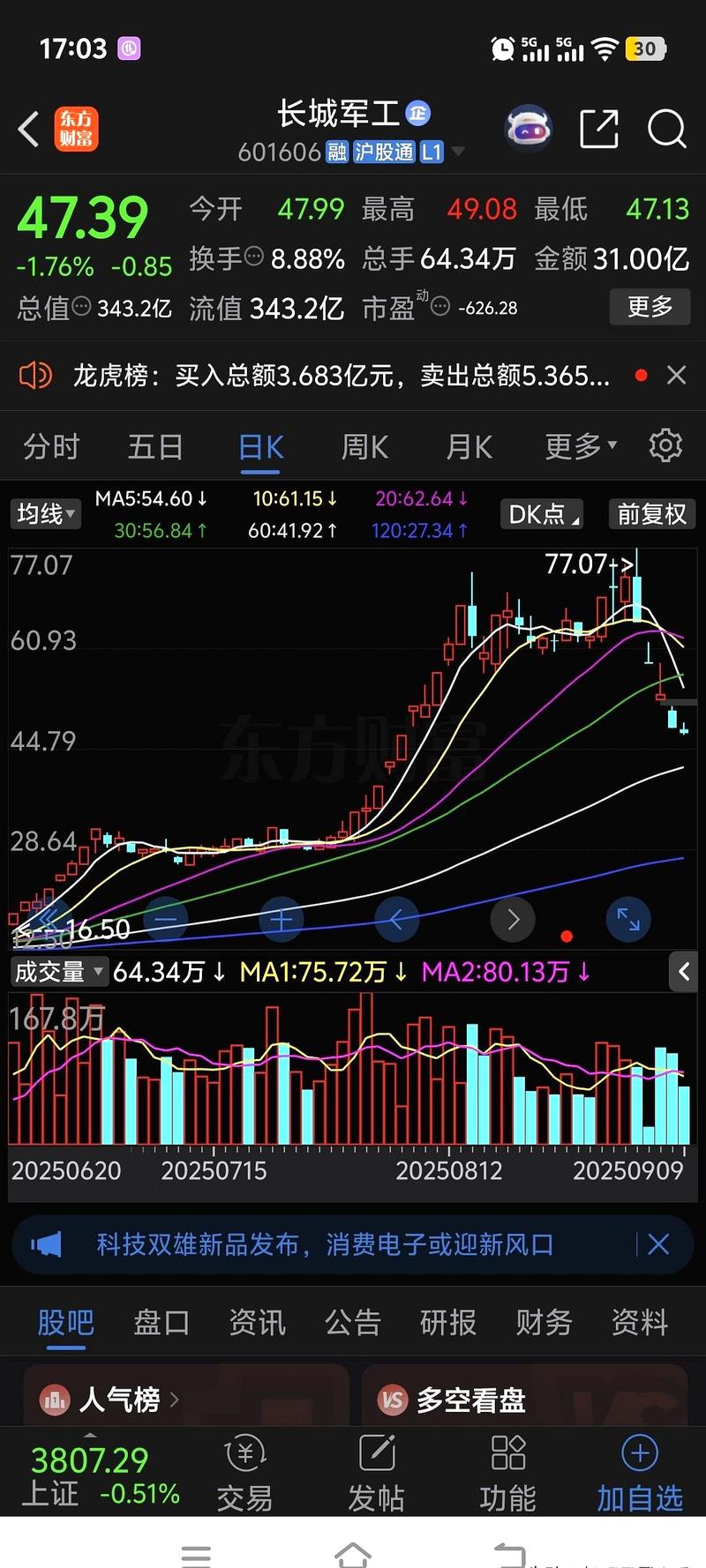
Task: Open chart settings via gear icon
Action: [x=666, y=446]
